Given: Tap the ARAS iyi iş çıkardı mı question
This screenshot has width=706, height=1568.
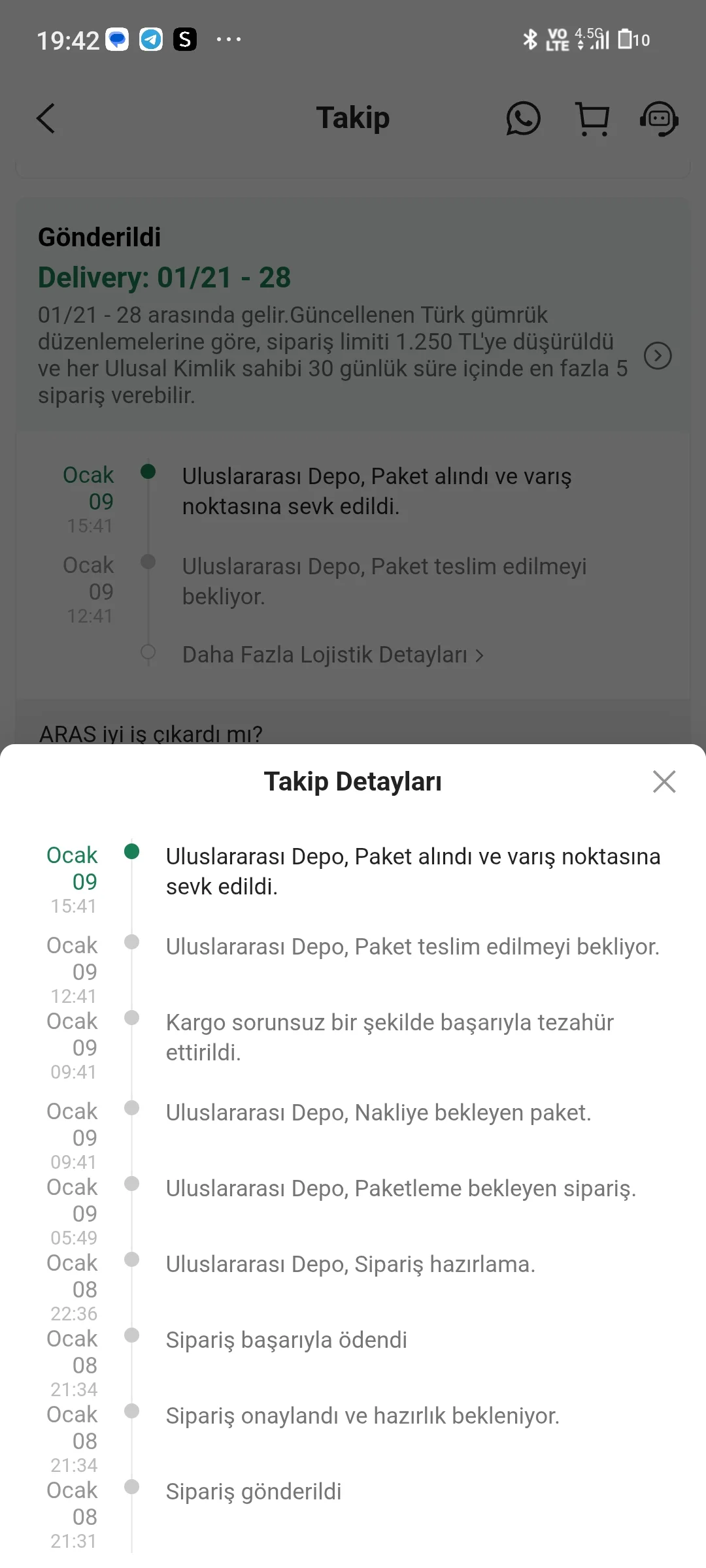Looking at the screenshot, I should point(150,734).
